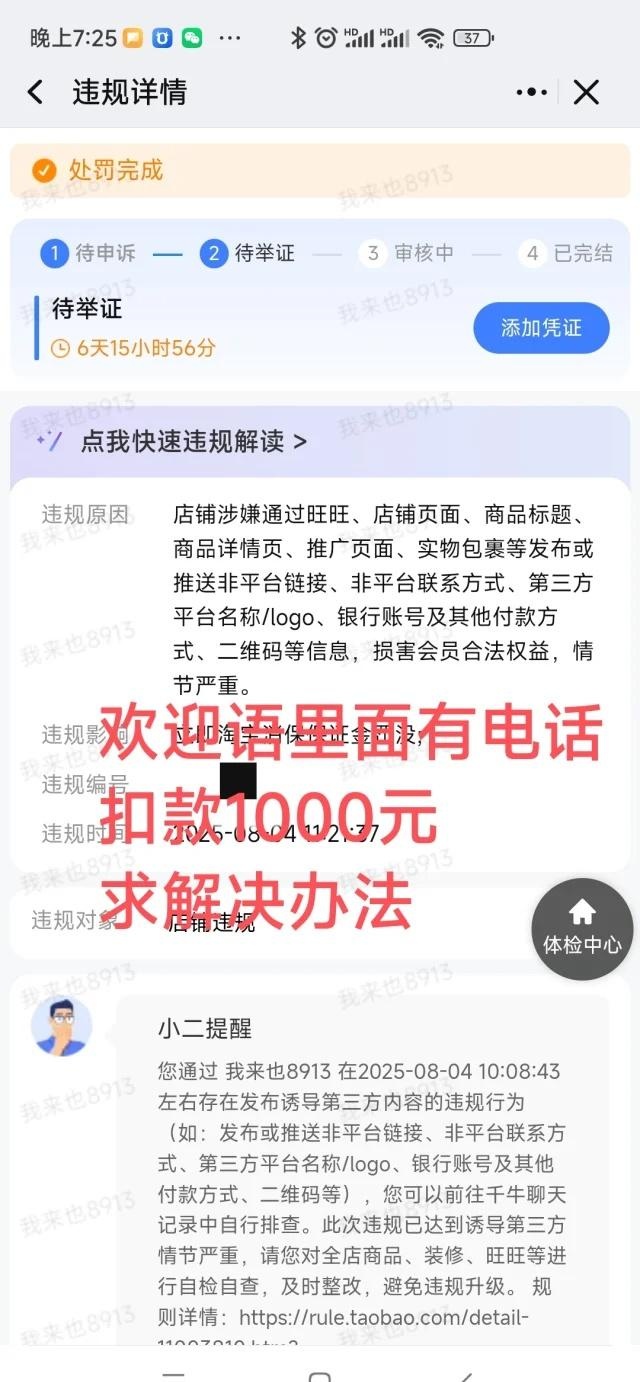Viewport: 640px width, 1382px height.
Task: Tap the 添加凭证 button
Action: [541, 328]
